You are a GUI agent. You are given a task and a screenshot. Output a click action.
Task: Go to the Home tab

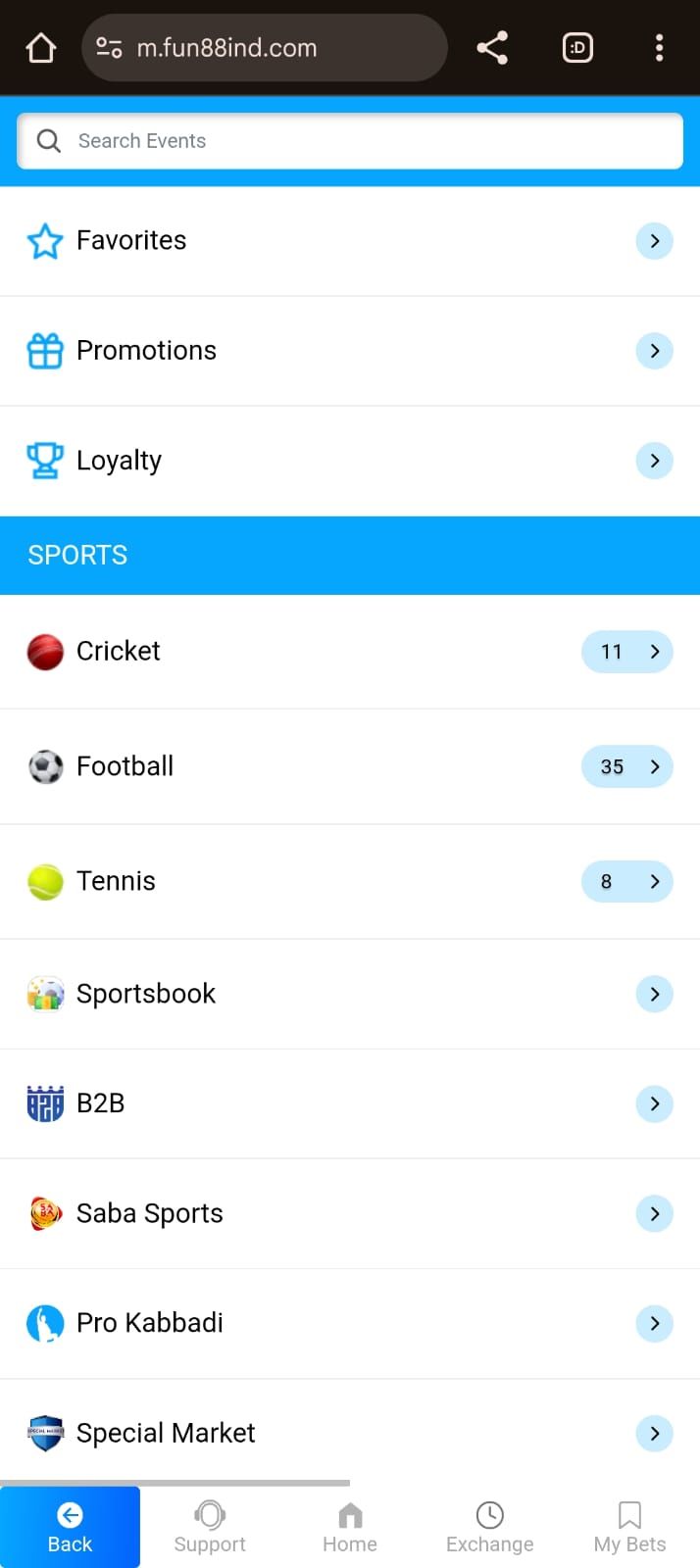pyautogui.click(x=350, y=1527)
